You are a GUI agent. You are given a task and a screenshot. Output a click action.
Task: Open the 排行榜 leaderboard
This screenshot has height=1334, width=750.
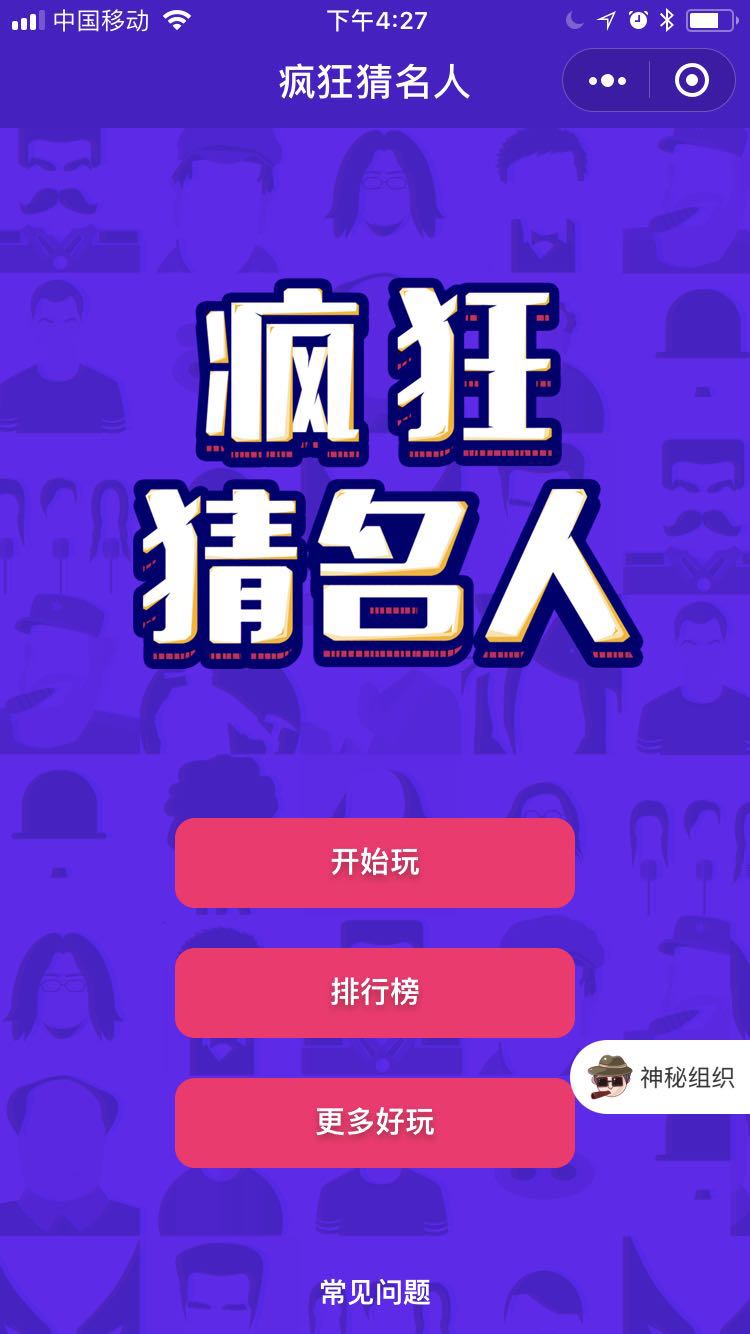[375, 993]
